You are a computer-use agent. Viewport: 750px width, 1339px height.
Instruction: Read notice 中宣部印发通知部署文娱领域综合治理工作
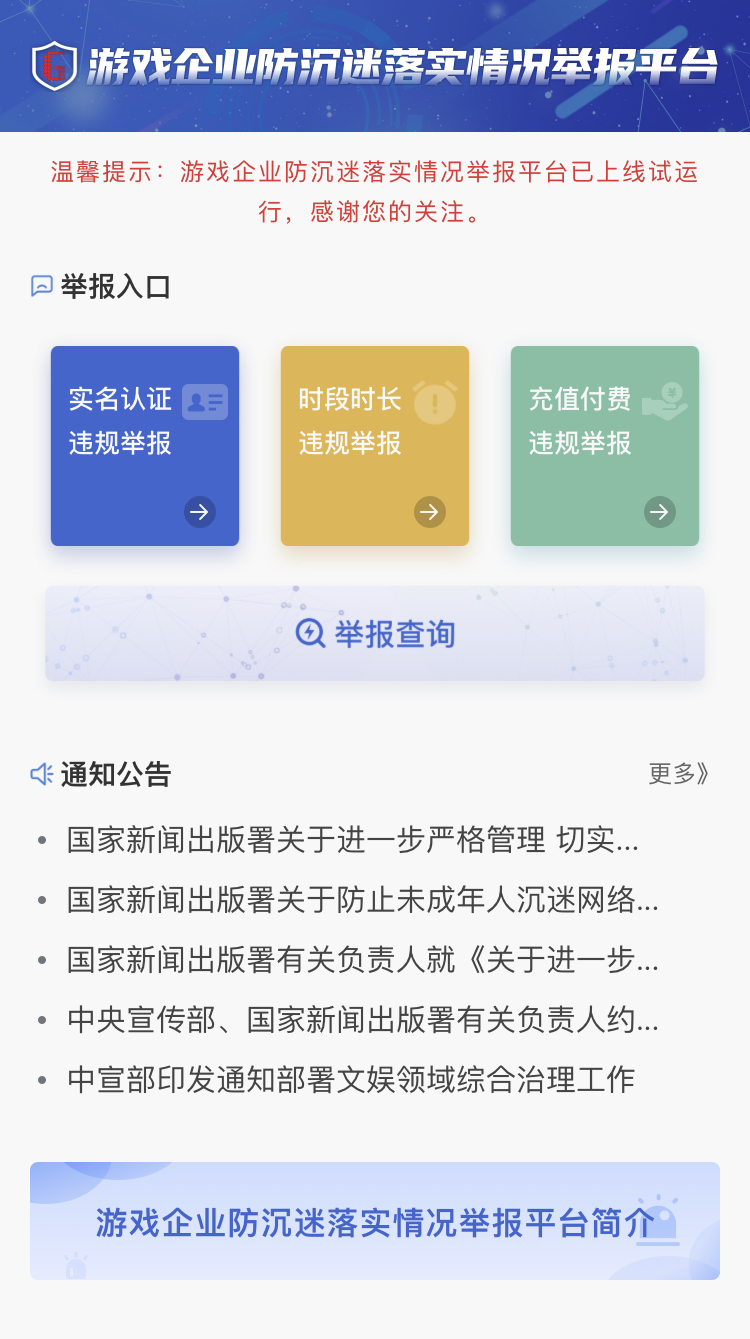click(350, 1080)
